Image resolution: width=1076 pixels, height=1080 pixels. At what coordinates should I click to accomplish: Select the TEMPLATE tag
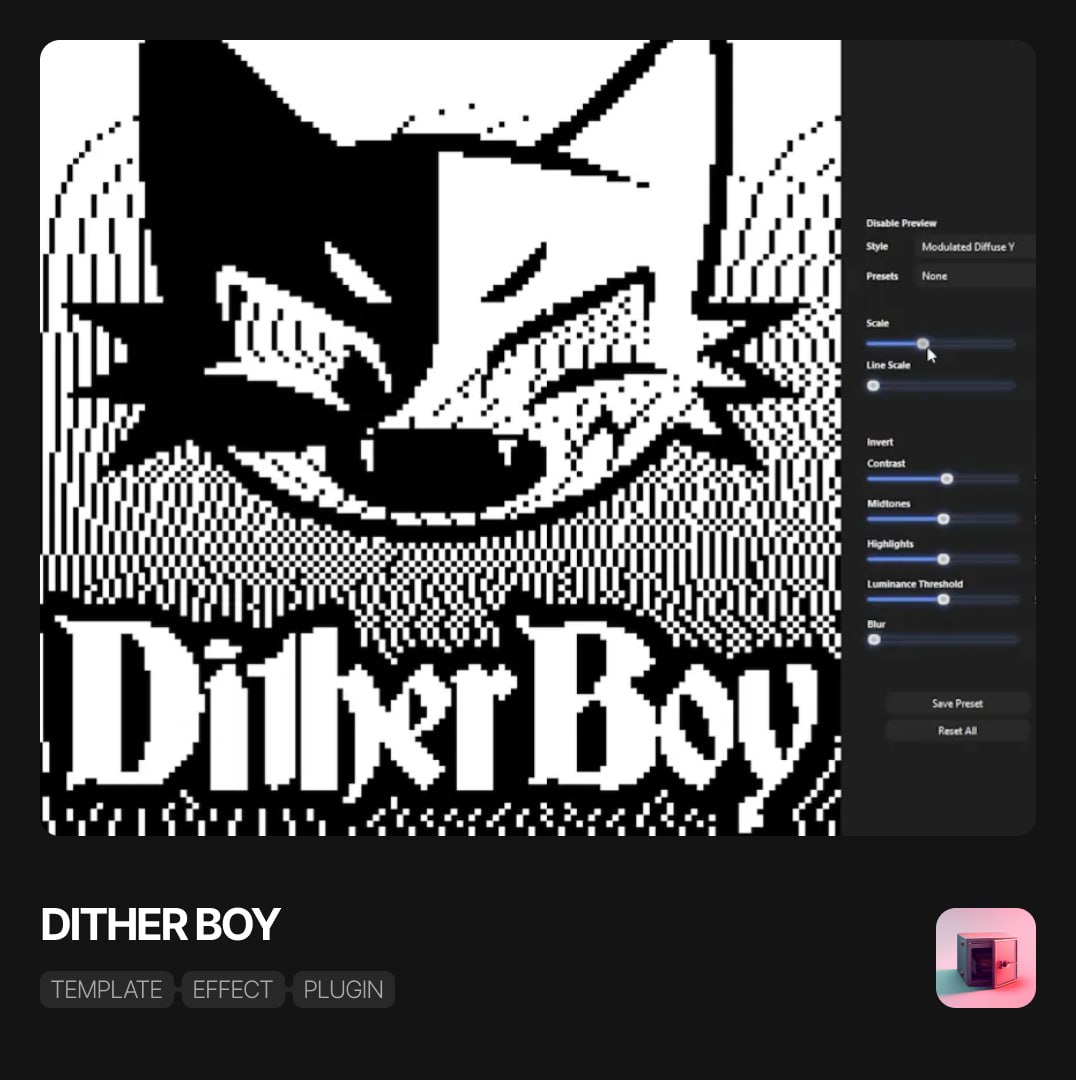107,989
